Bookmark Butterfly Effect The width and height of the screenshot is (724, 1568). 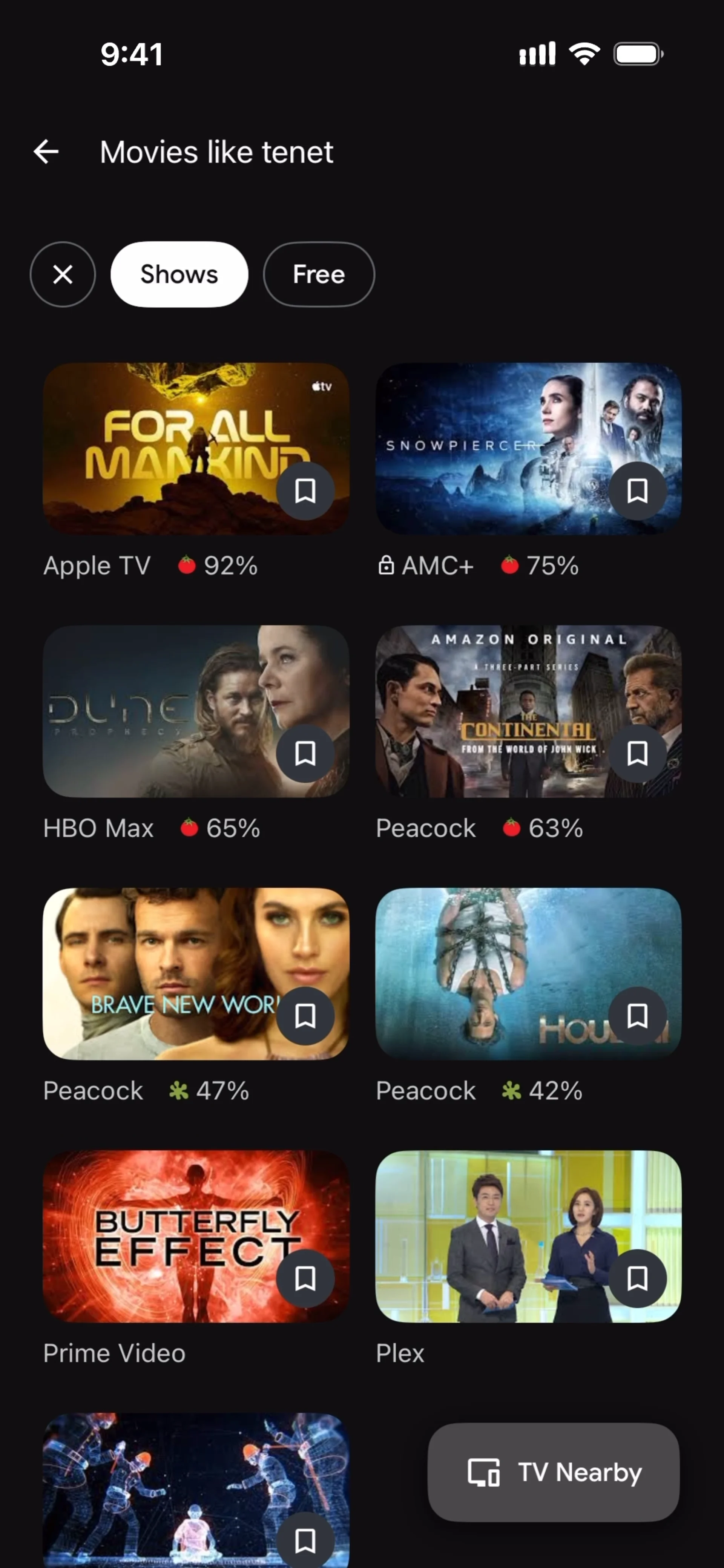(305, 1278)
